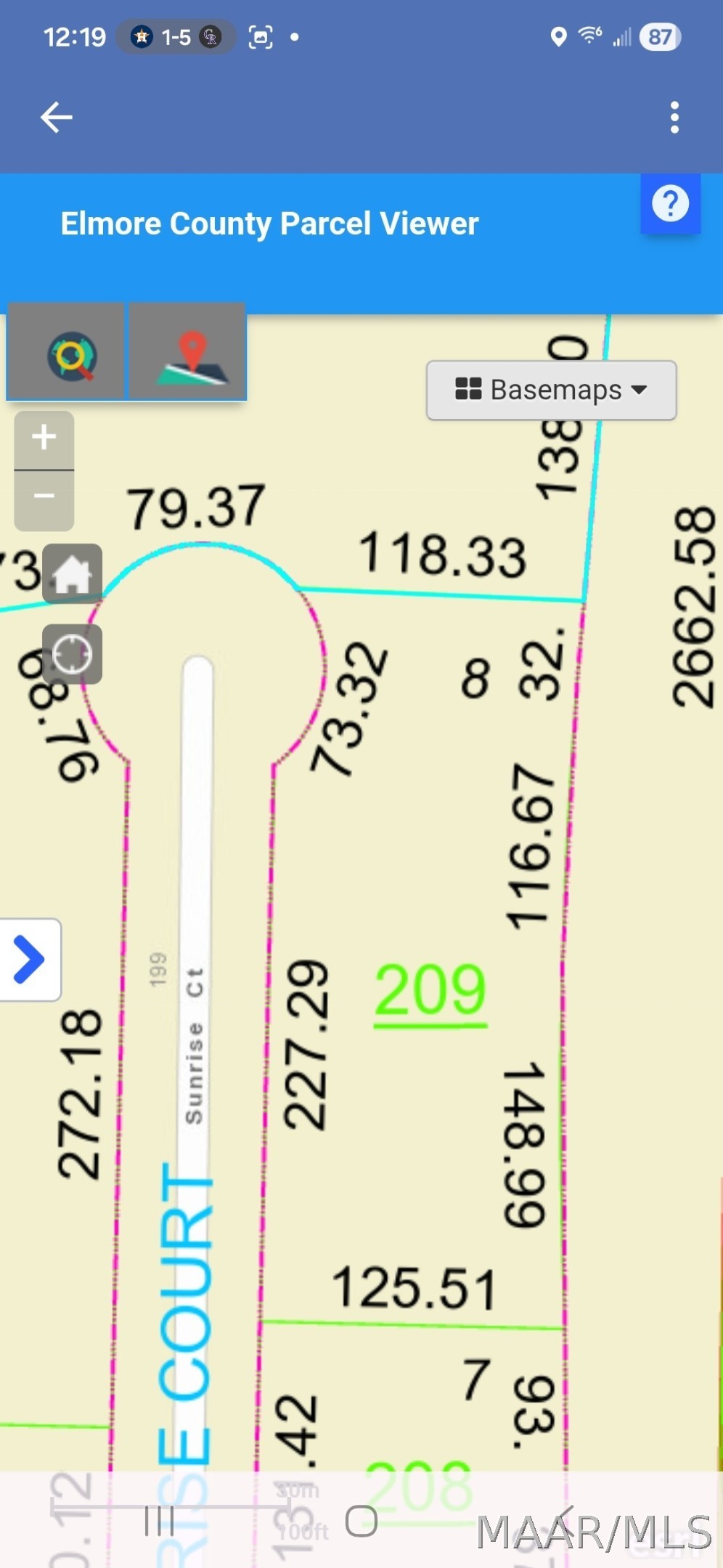Viewport: 723px width, 1568px height.
Task: Expand the side panel arrow
Action: coord(30,960)
